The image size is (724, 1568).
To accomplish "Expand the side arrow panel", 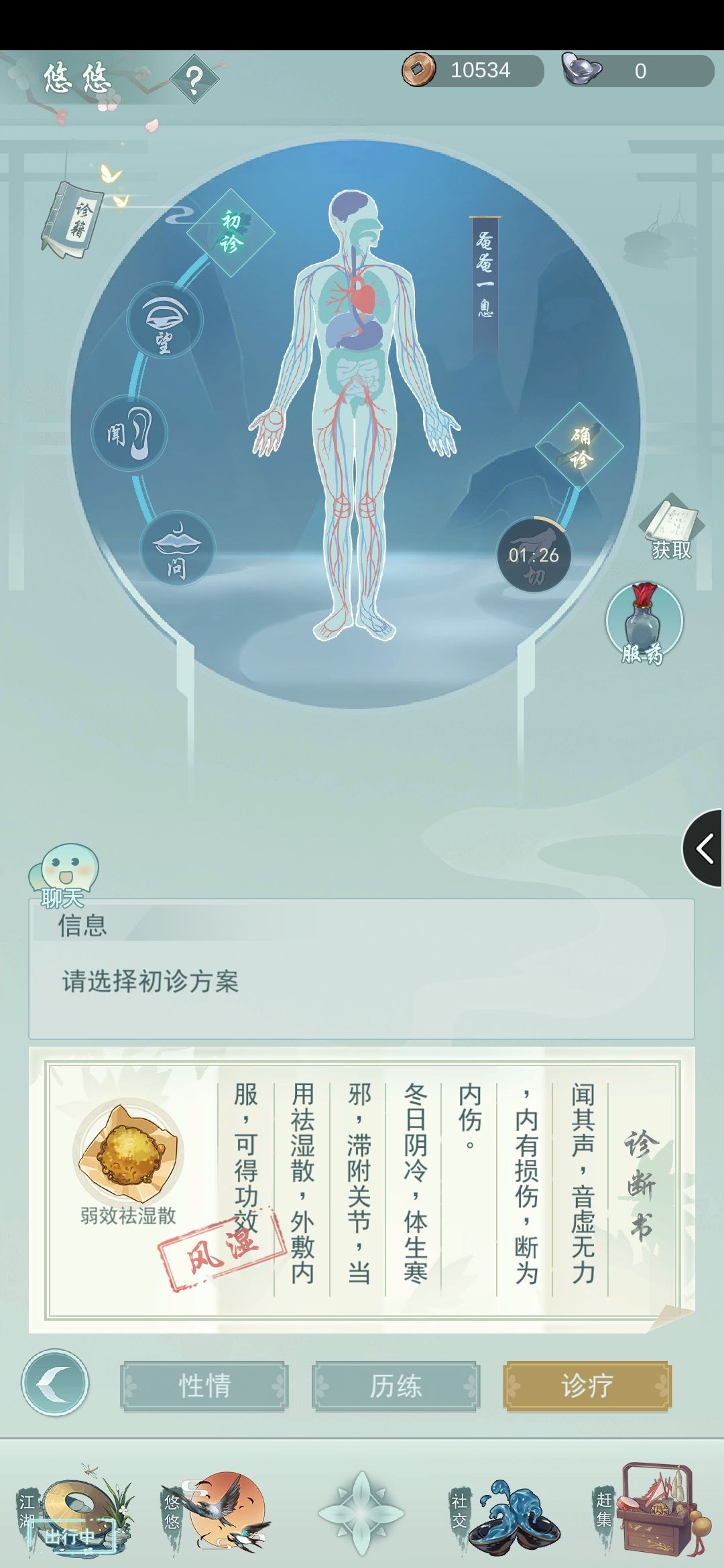I will click(703, 848).
